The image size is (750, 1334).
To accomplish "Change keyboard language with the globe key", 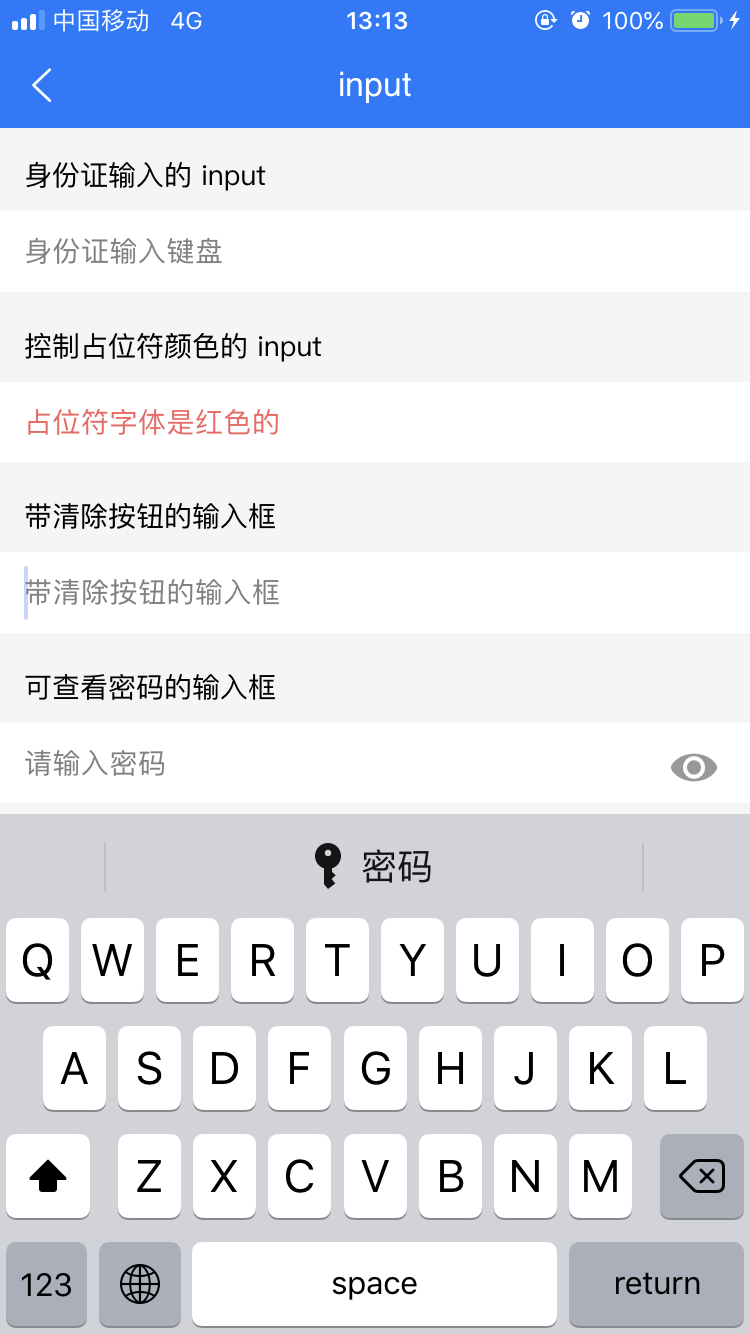I will pyautogui.click(x=140, y=1284).
